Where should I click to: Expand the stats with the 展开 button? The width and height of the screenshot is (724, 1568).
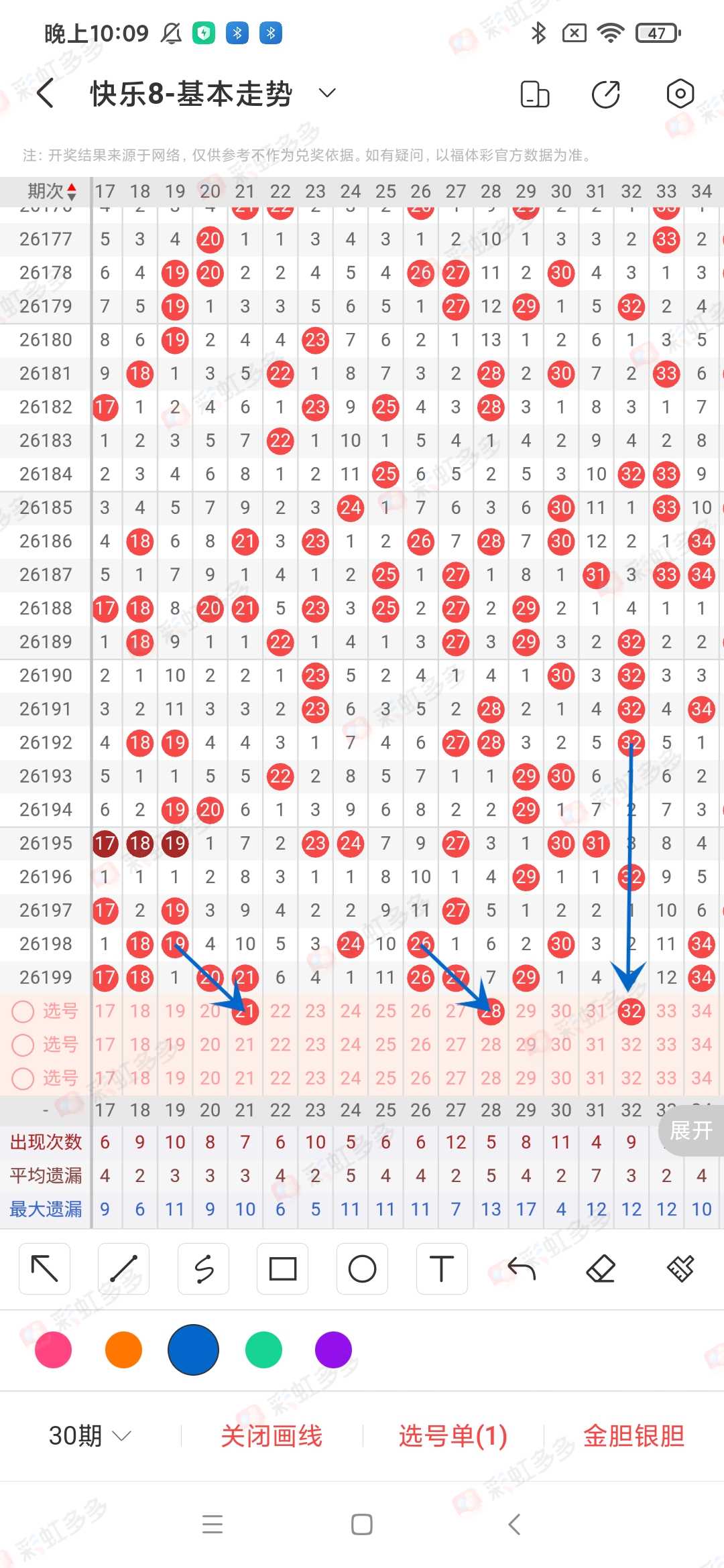pos(691,1130)
